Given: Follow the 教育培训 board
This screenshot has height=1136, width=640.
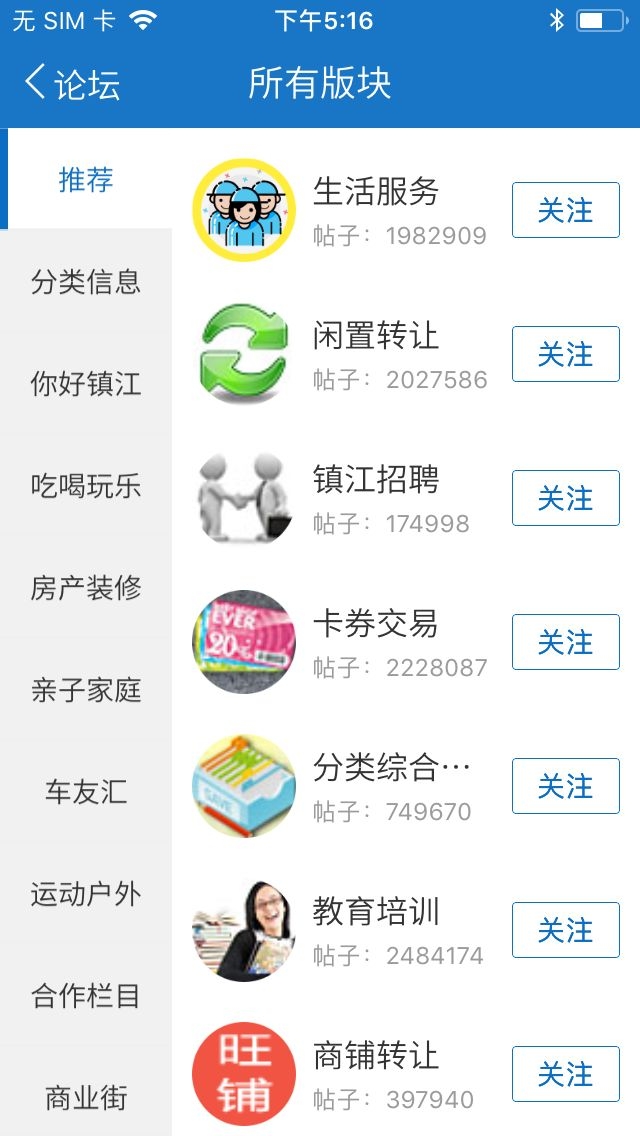Looking at the screenshot, I should [x=565, y=930].
